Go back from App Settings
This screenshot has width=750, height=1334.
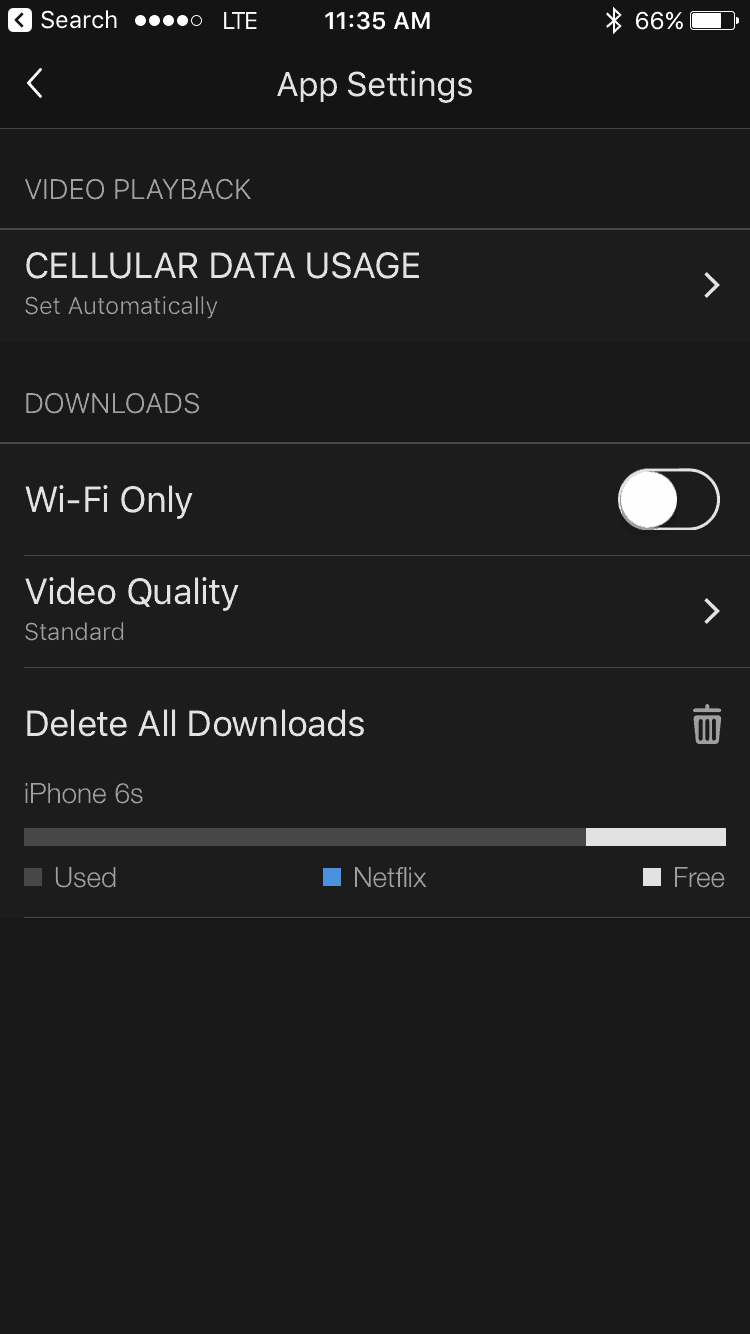click(35, 84)
